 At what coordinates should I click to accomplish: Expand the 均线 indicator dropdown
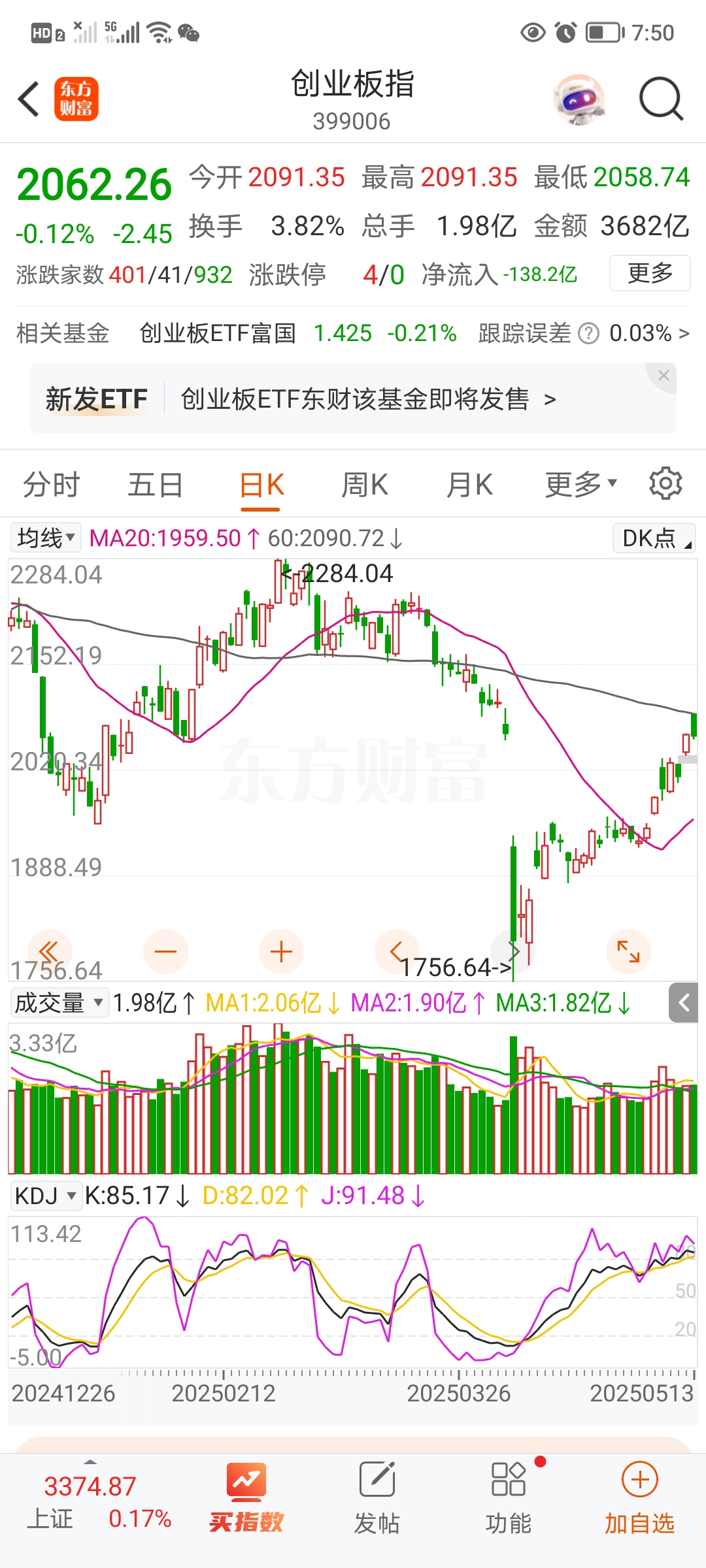pos(46,538)
